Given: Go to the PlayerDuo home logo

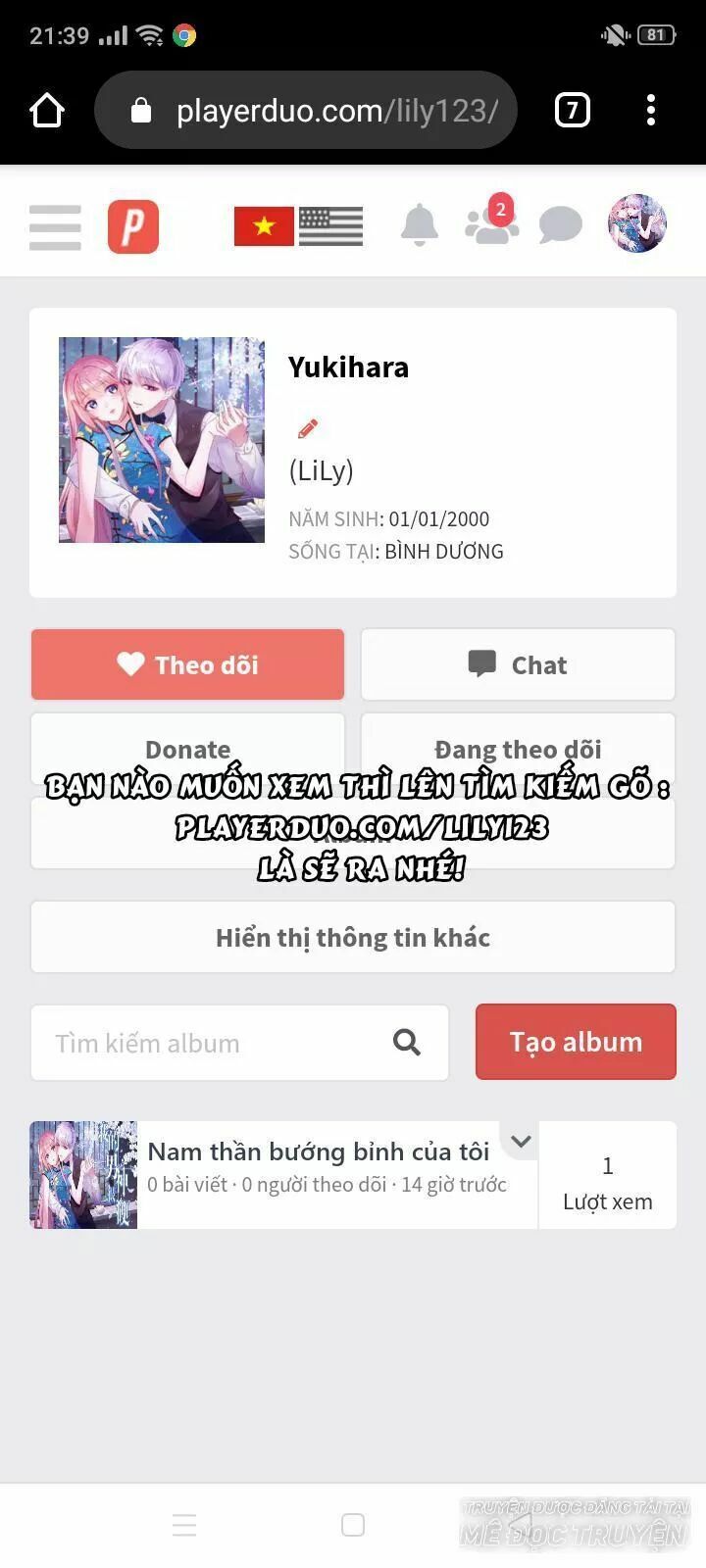Looking at the screenshot, I should (133, 226).
